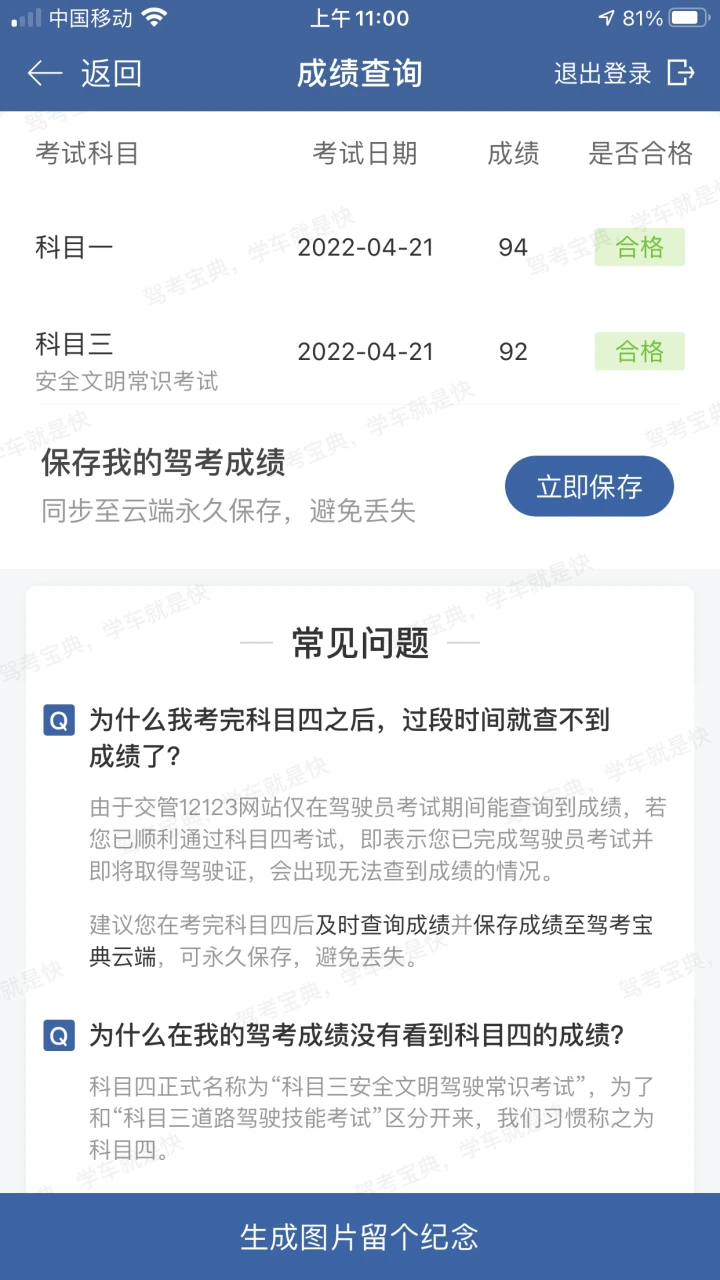Screen dimensions: 720x1280
Task: Tap 生成图片留个纪念 at the bottom
Action: pos(360,1236)
